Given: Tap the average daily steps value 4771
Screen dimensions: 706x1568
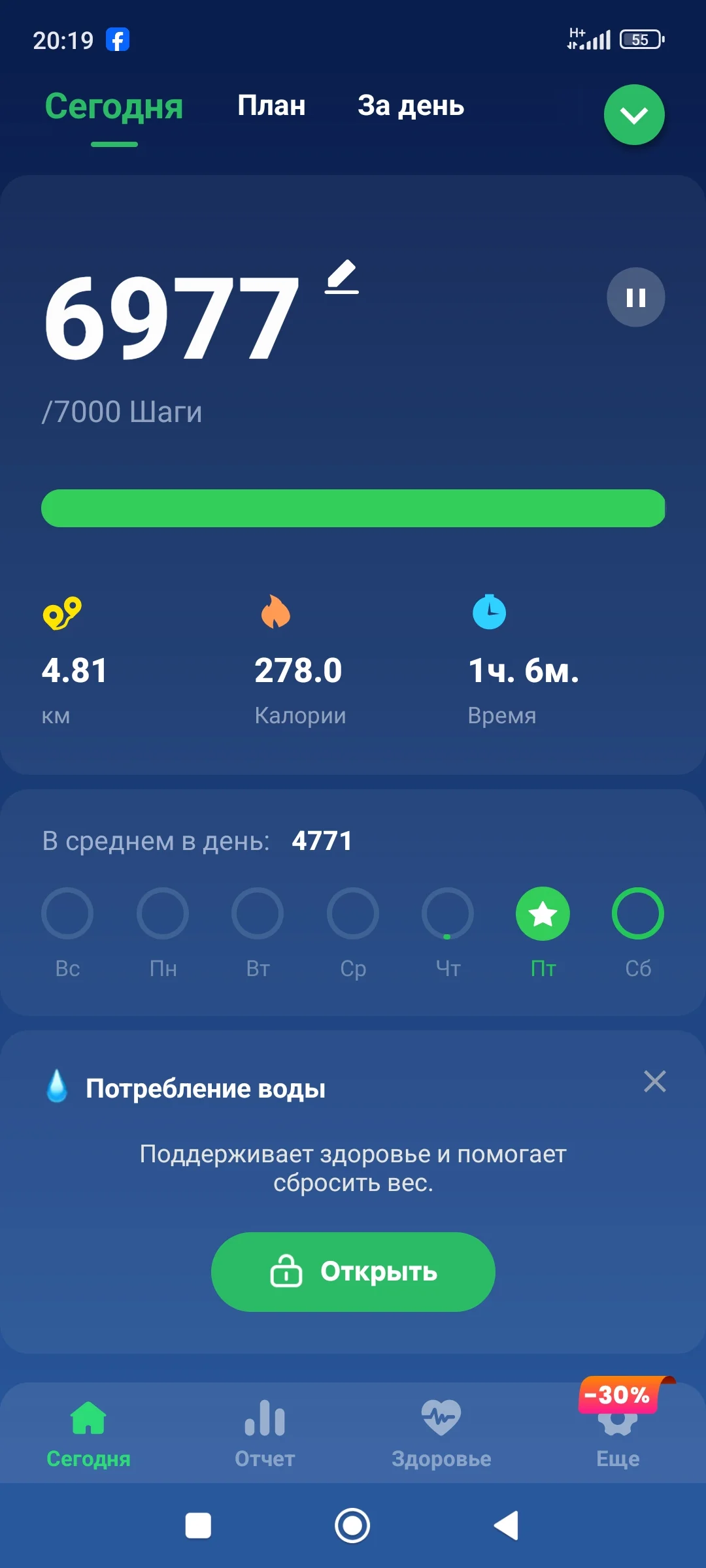Looking at the screenshot, I should pos(322,841).
